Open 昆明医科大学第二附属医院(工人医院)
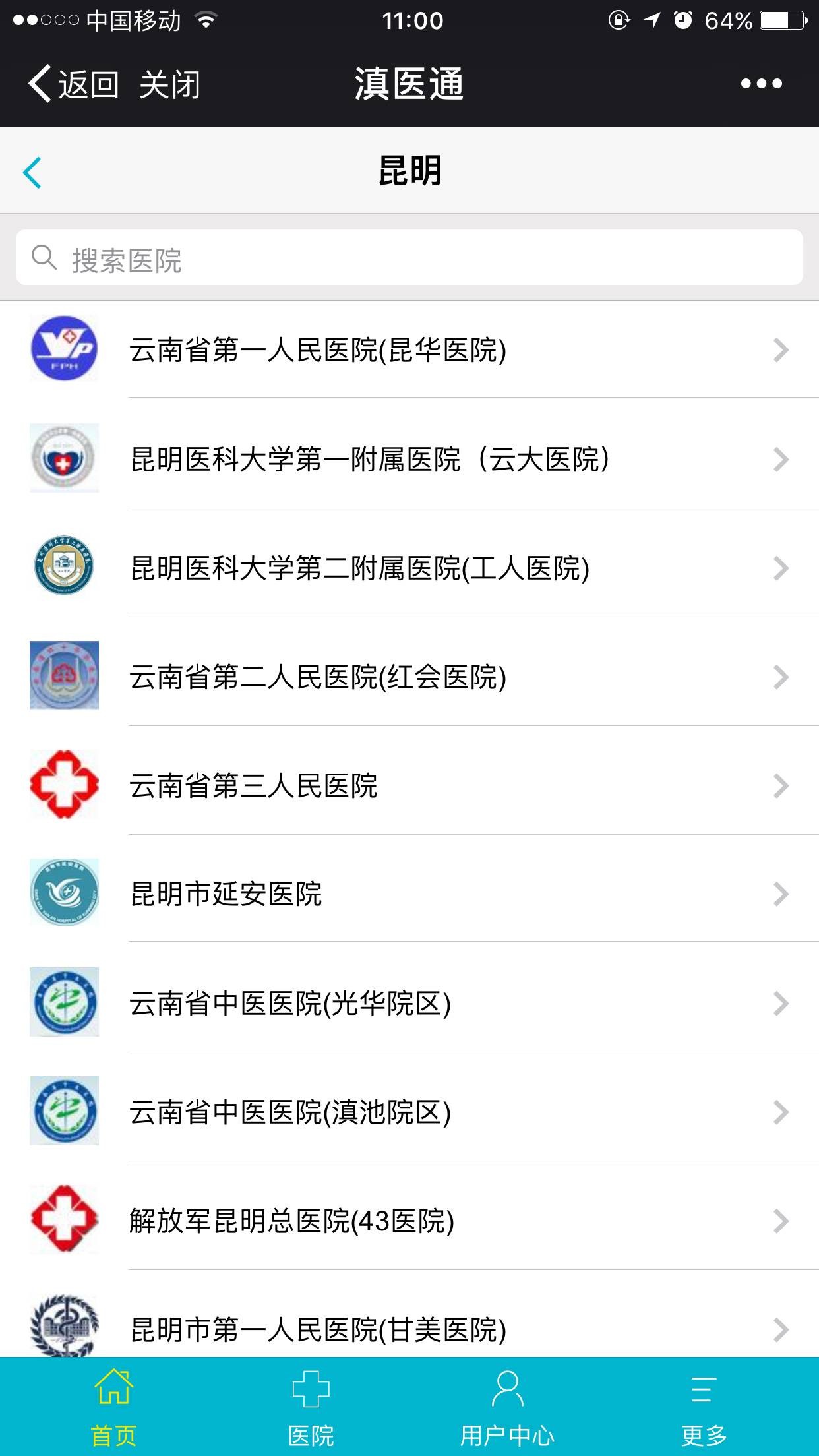The image size is (819, 1456). [409, 568]
